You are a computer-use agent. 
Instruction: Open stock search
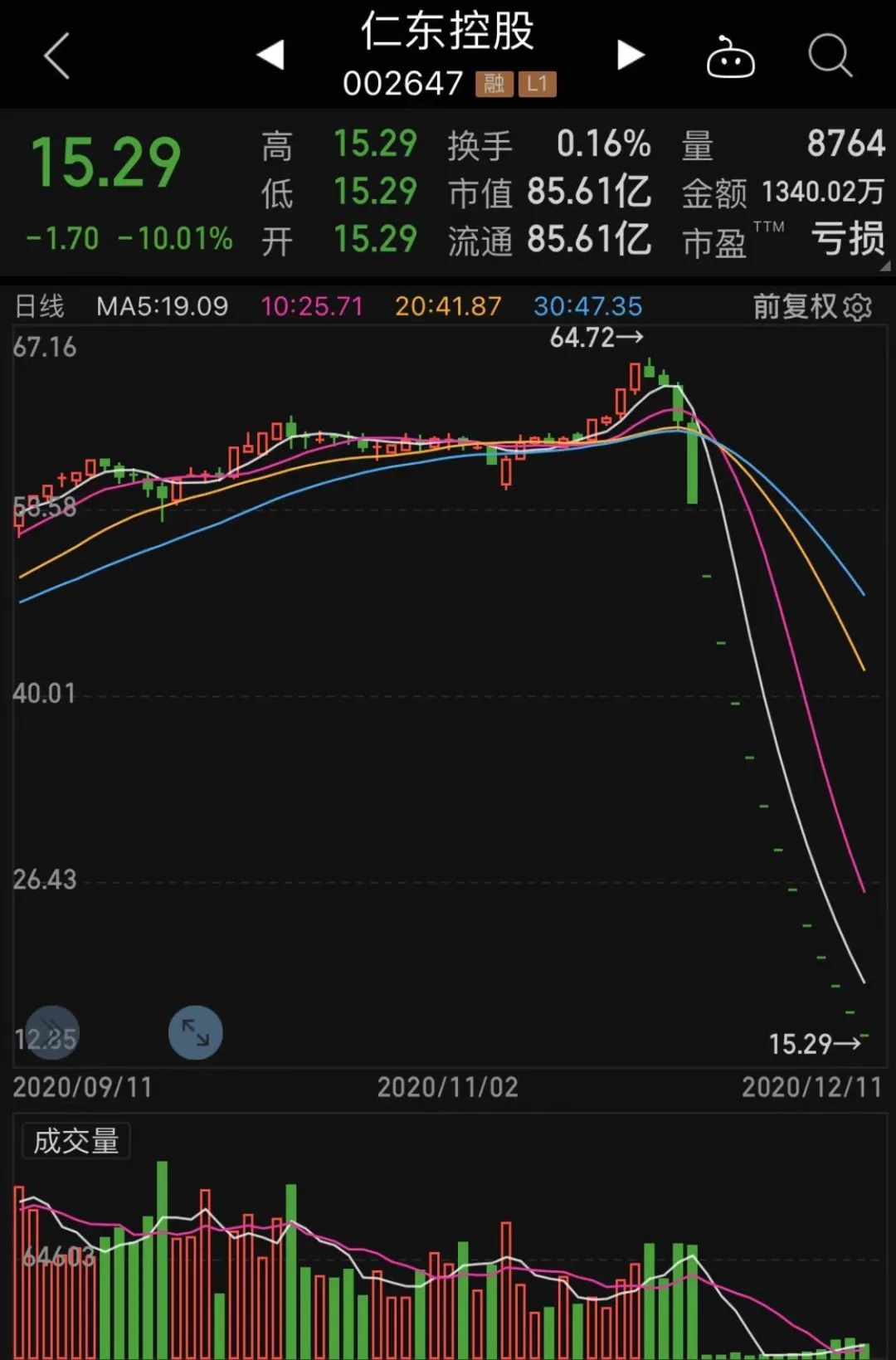pyautogui.click(x=830, y=56)
